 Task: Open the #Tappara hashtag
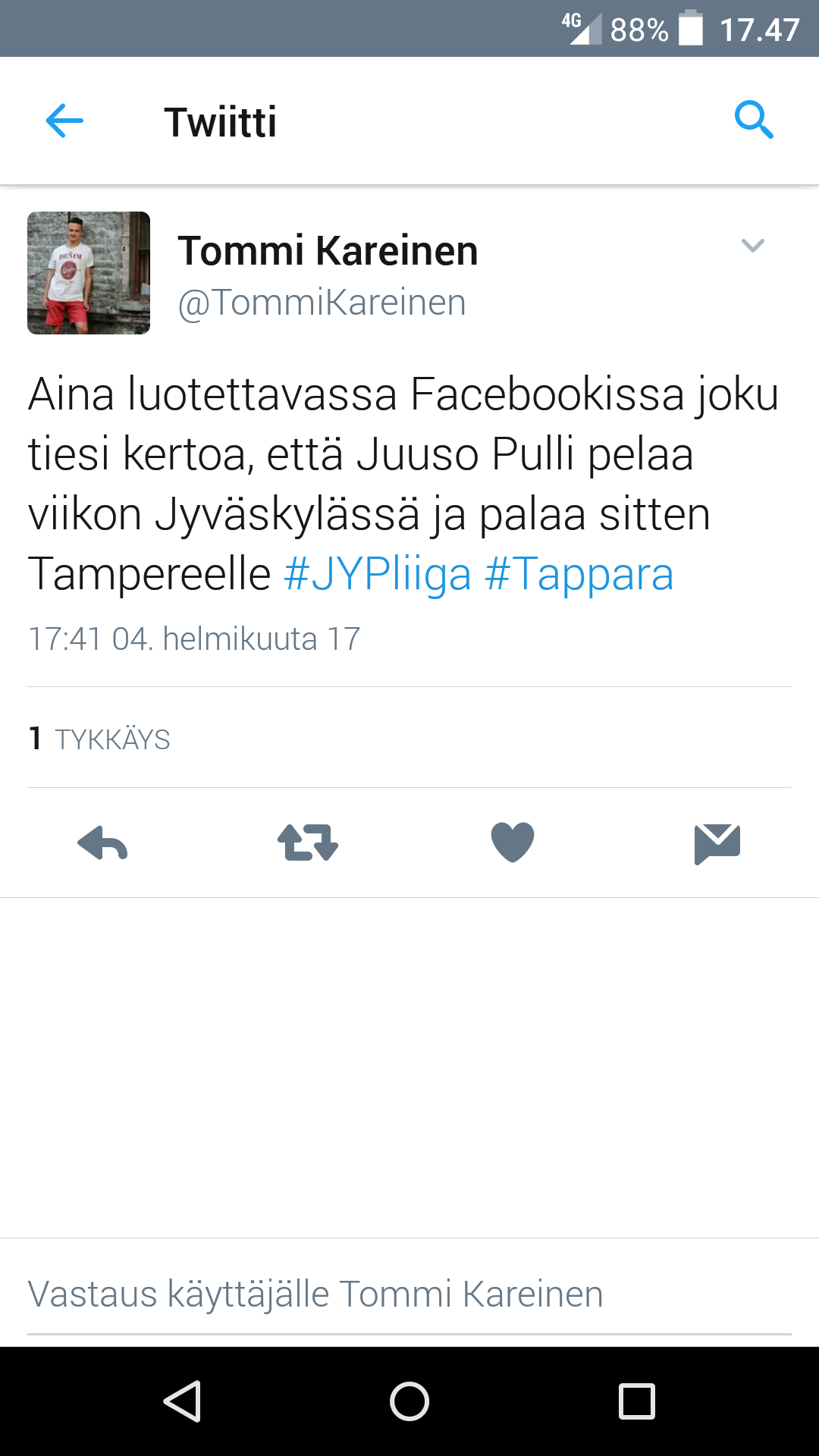tap(579, 573)
